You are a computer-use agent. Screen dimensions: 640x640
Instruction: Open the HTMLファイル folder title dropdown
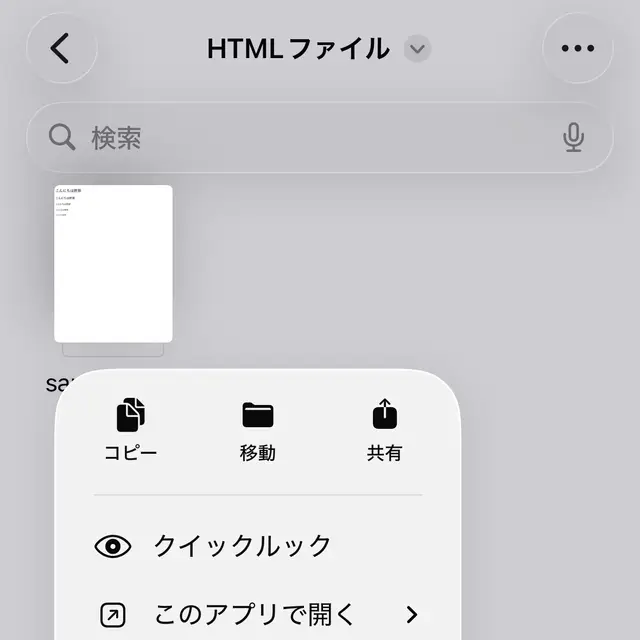418,48
